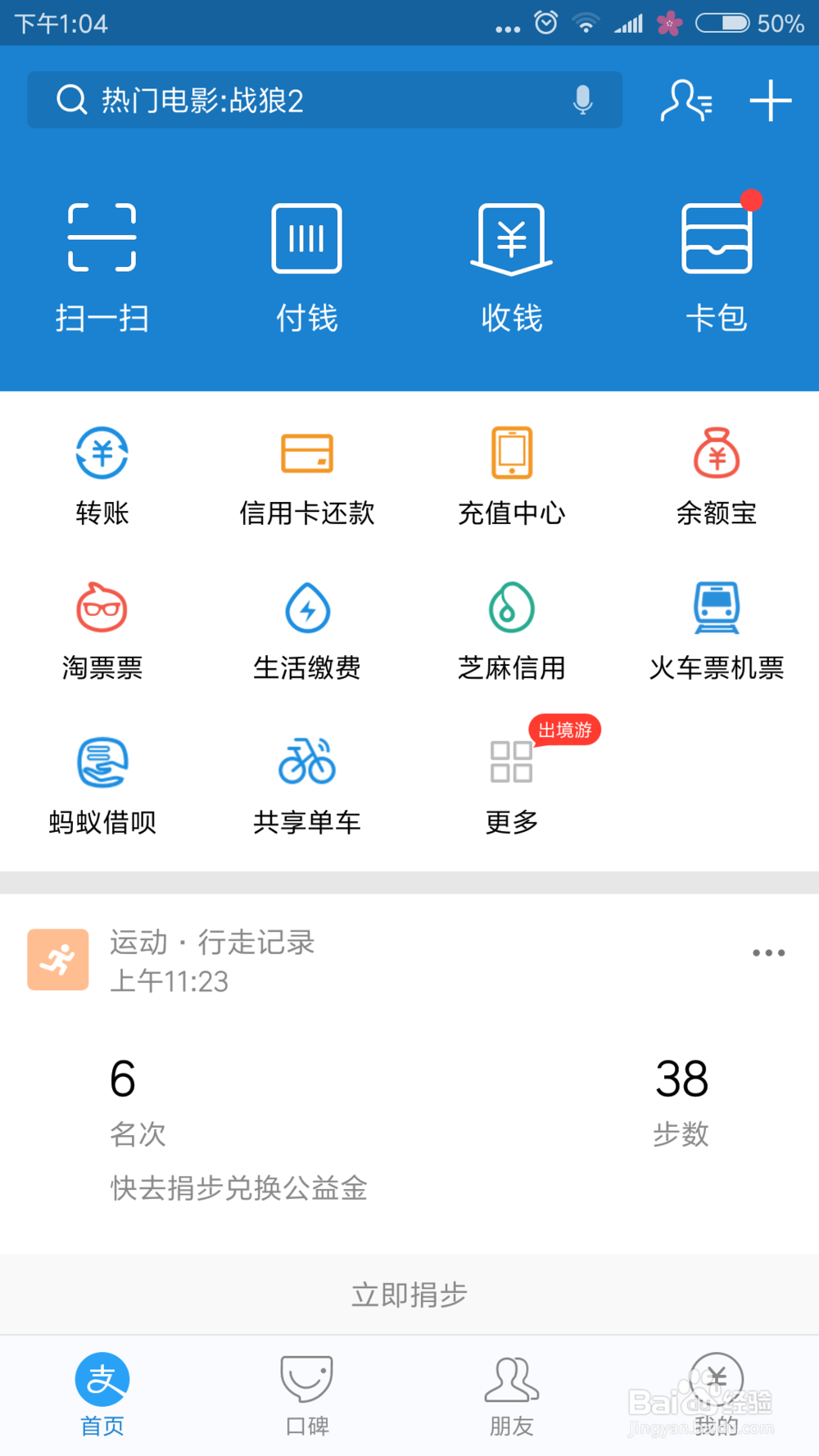Show 更多 services
Screen dimensions: 819x1456
pyautogui.click(x=512, y=785)
